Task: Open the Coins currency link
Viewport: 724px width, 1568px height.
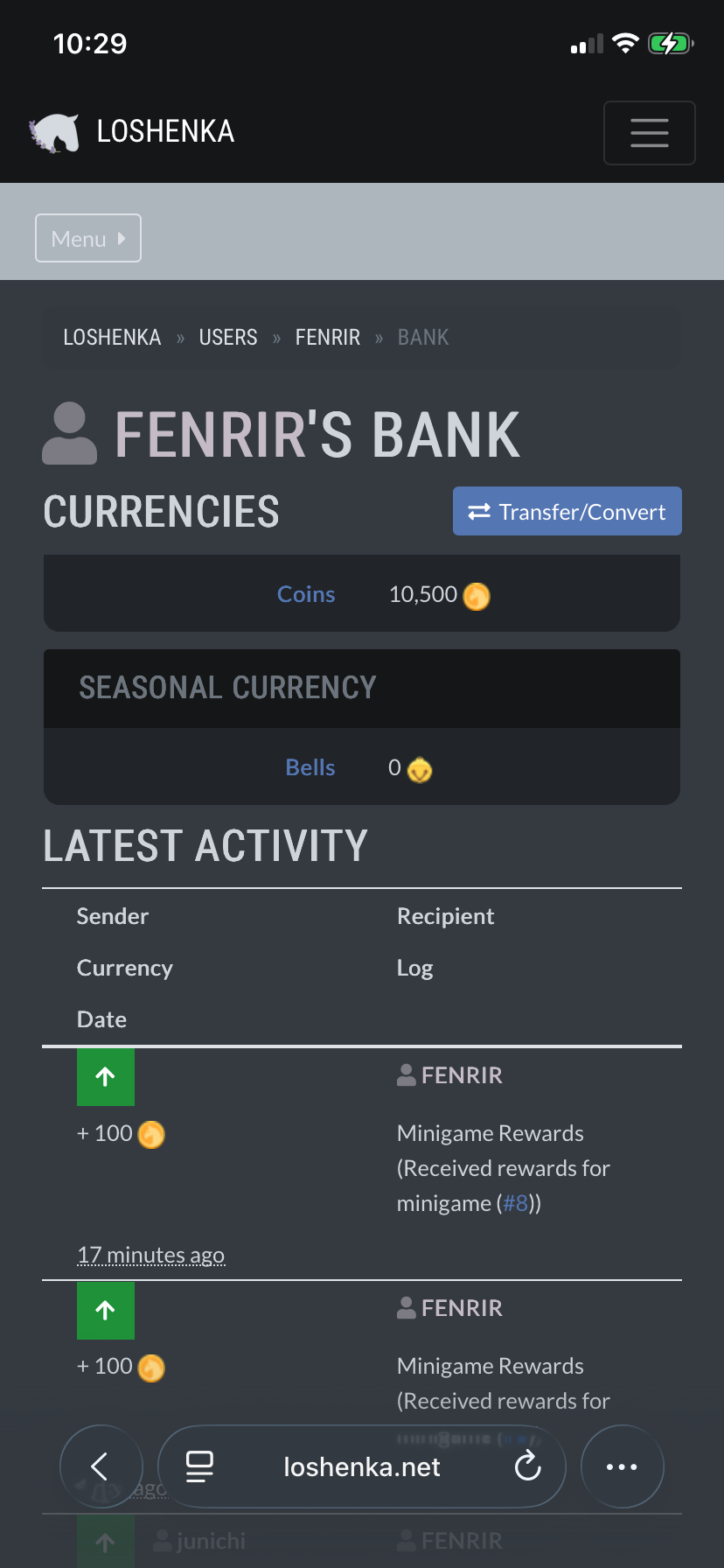Action: pyautogui.click(x=306, y=594)
